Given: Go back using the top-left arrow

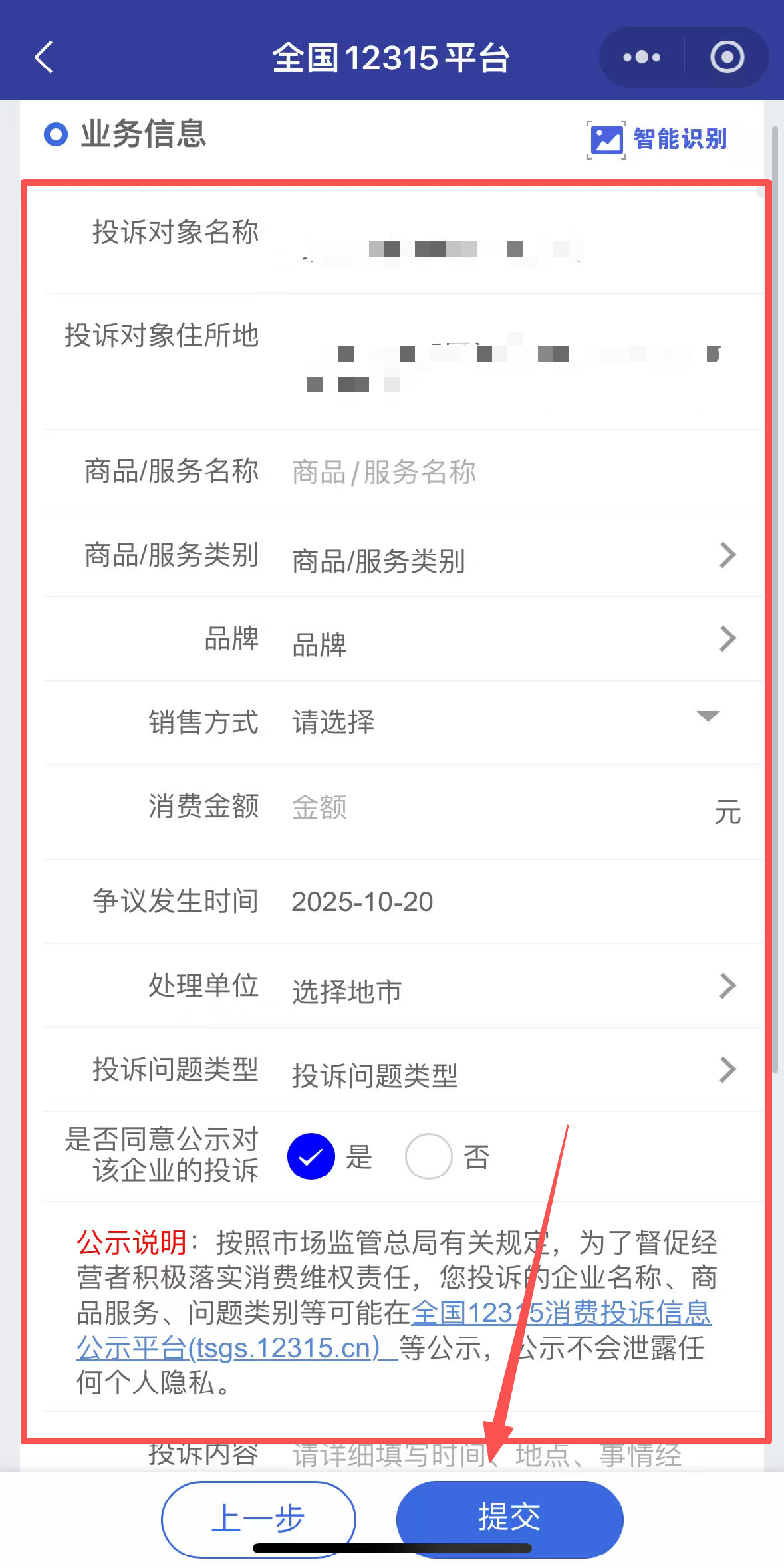Looking at the screenshot, I should click(x=44, y=57).
